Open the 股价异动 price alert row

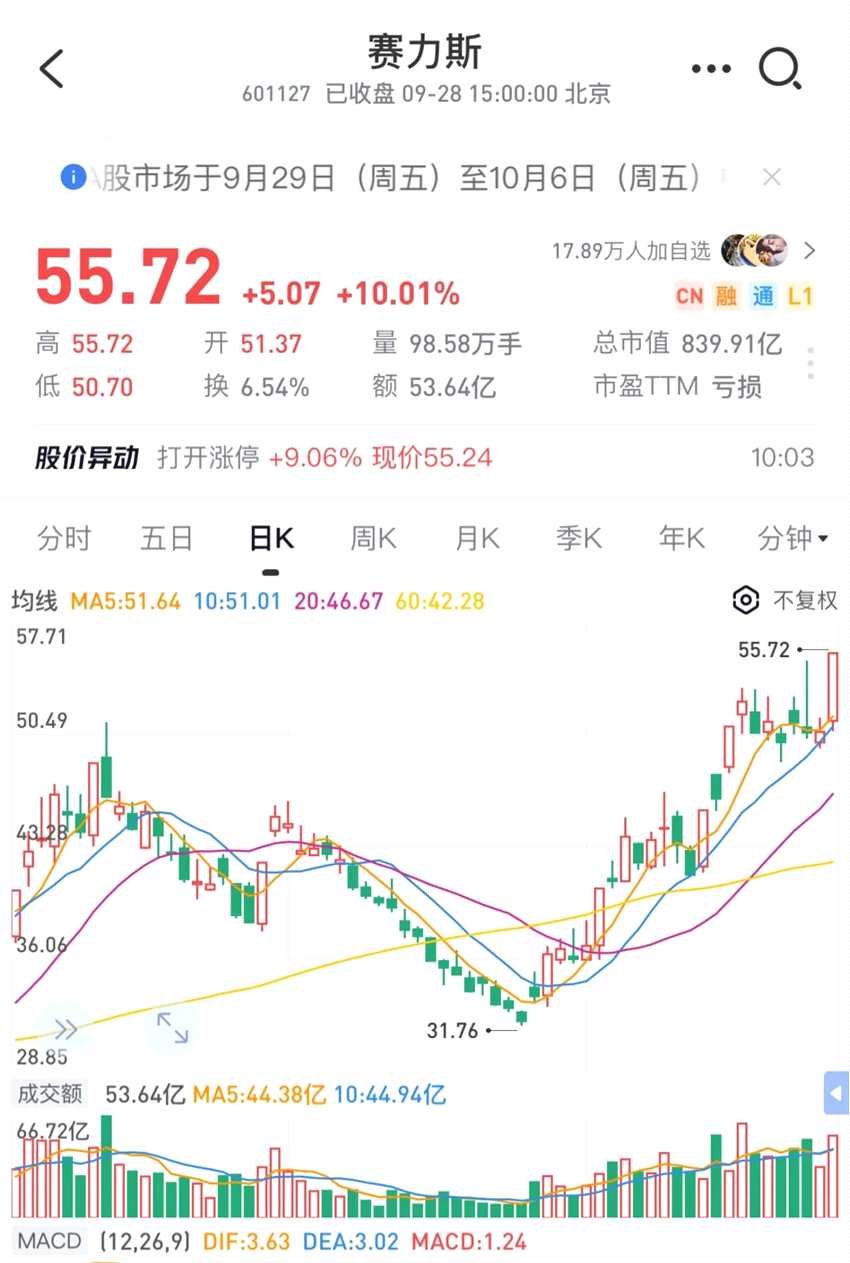pos(424,458)
